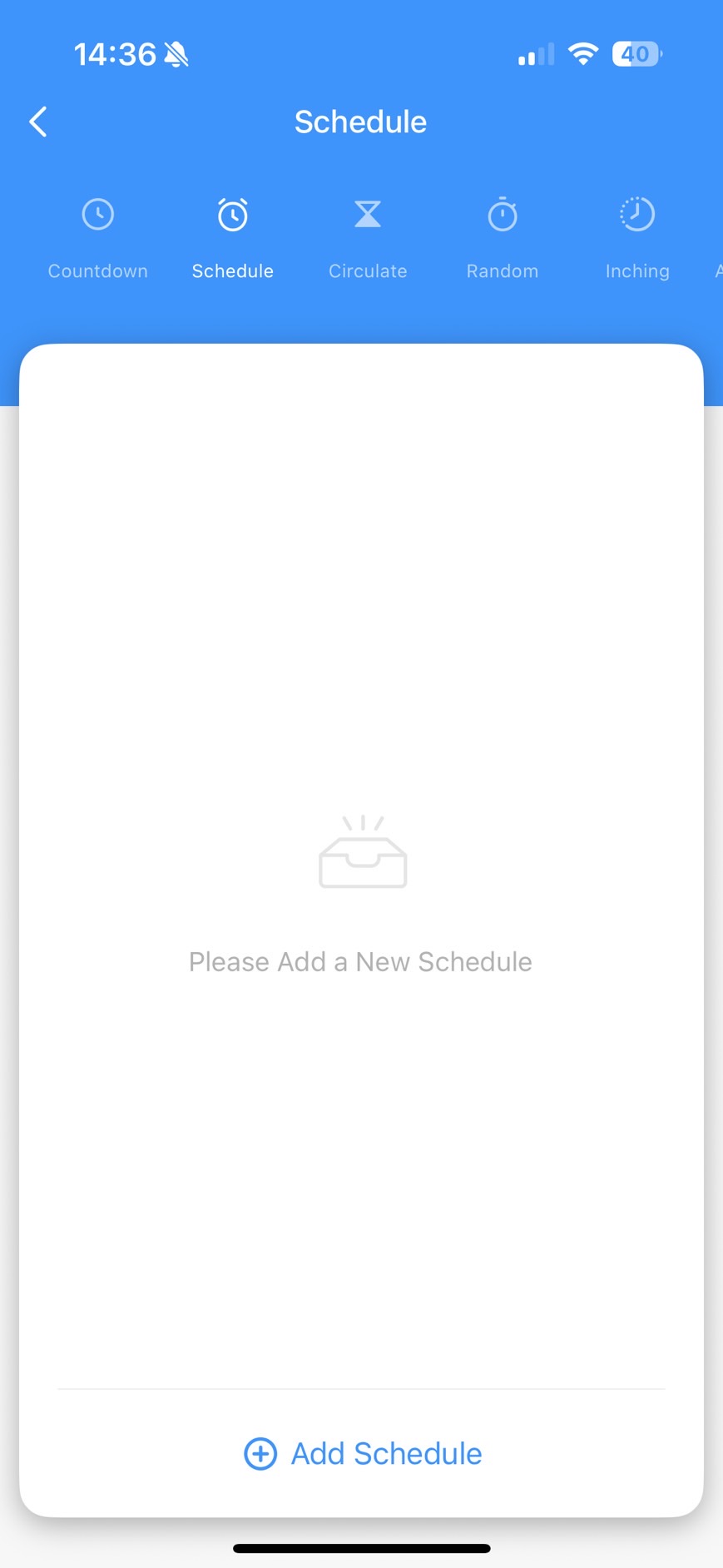Tap Add Schedule to create one
Viewport: 723px width, 1568px height.
[x=363, y=1453]
